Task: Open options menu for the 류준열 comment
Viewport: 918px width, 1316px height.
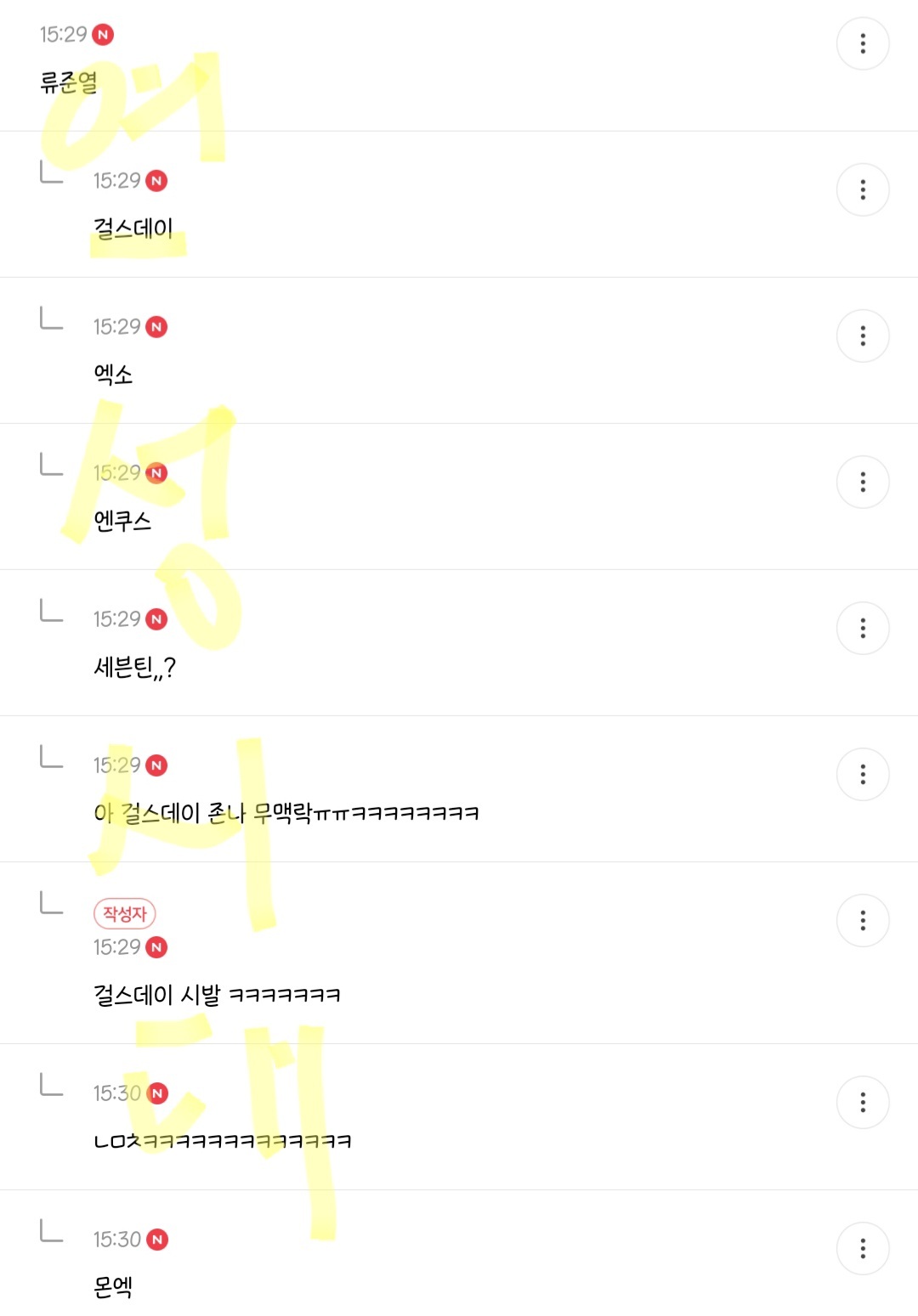Action: [863, 43]
